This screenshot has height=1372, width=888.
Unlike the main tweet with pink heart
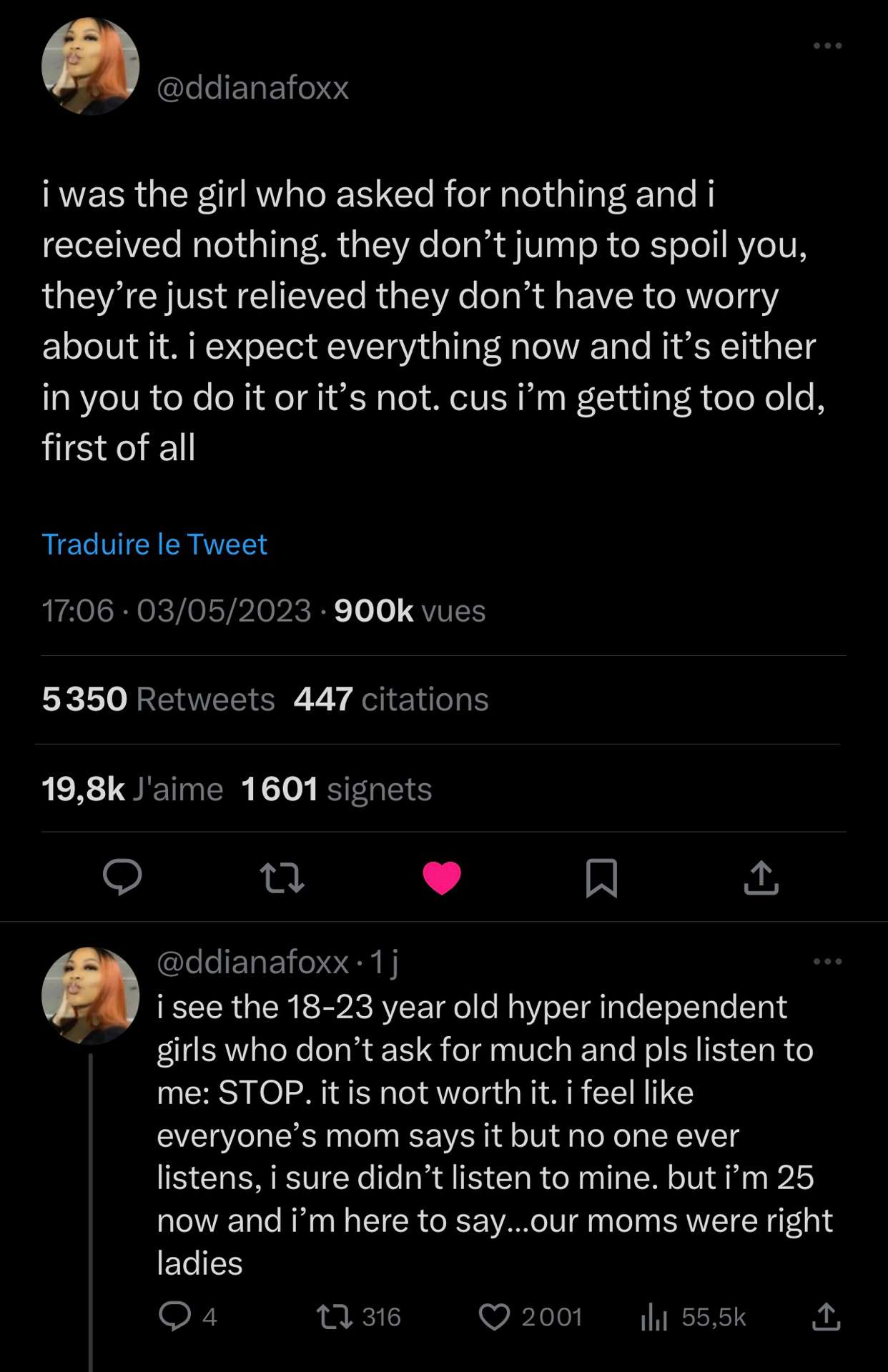click(x=442, y=878)
